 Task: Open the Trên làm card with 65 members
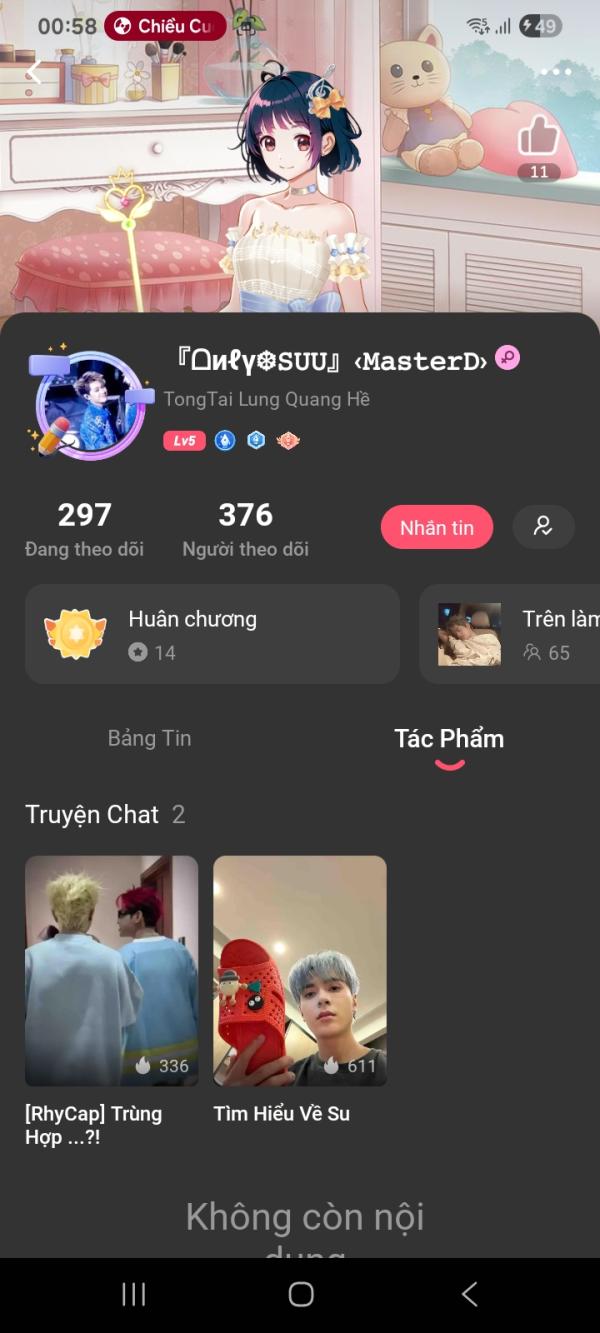510,634
